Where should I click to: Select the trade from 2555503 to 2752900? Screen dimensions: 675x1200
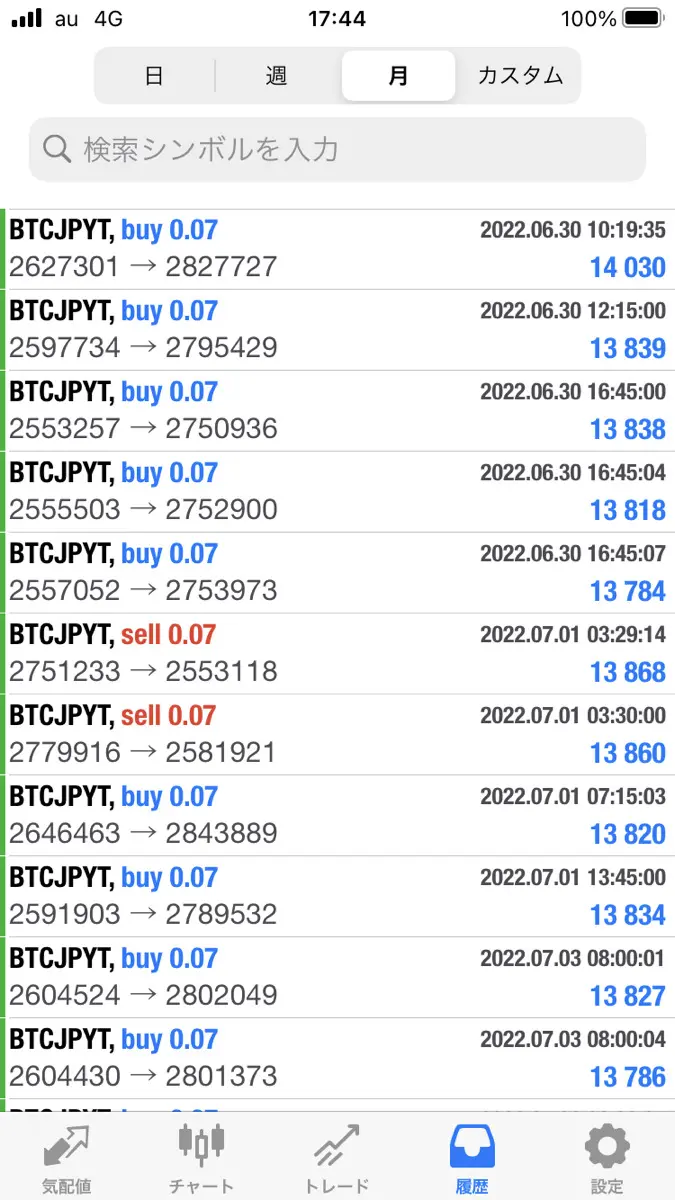pyautogui.click(x=337, y=492)
